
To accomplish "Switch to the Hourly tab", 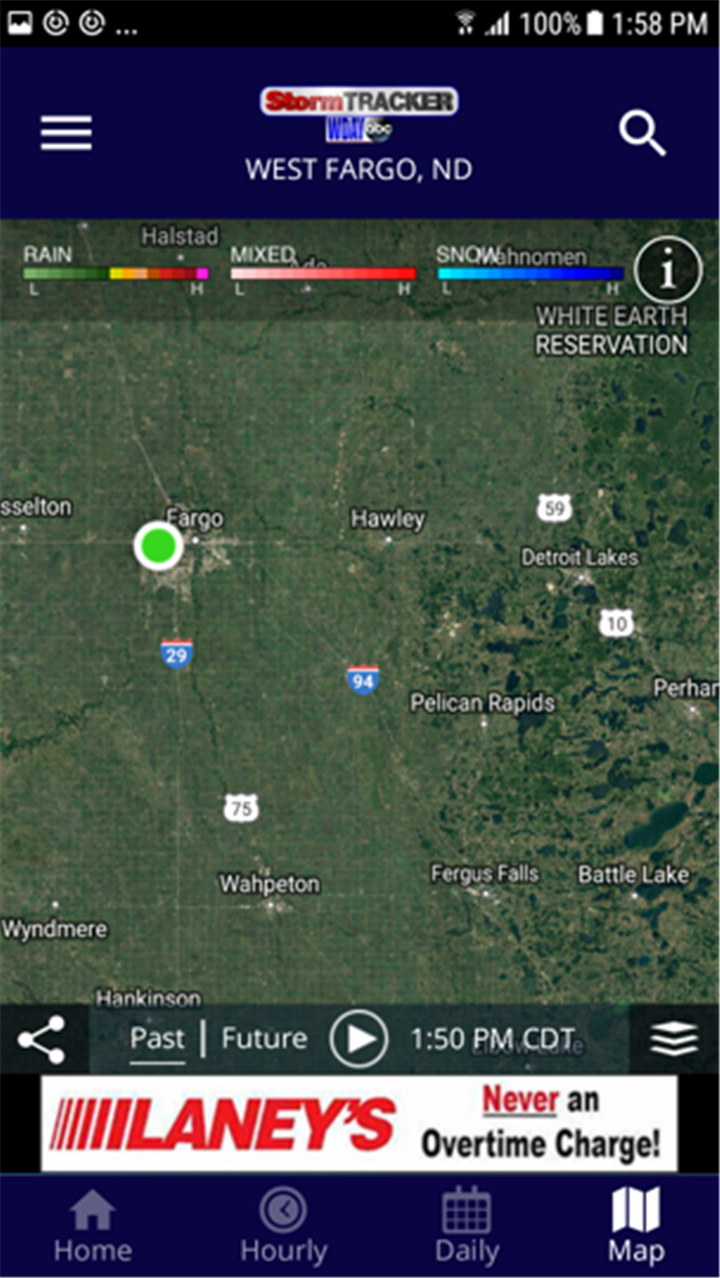I will pos(283,1226).
